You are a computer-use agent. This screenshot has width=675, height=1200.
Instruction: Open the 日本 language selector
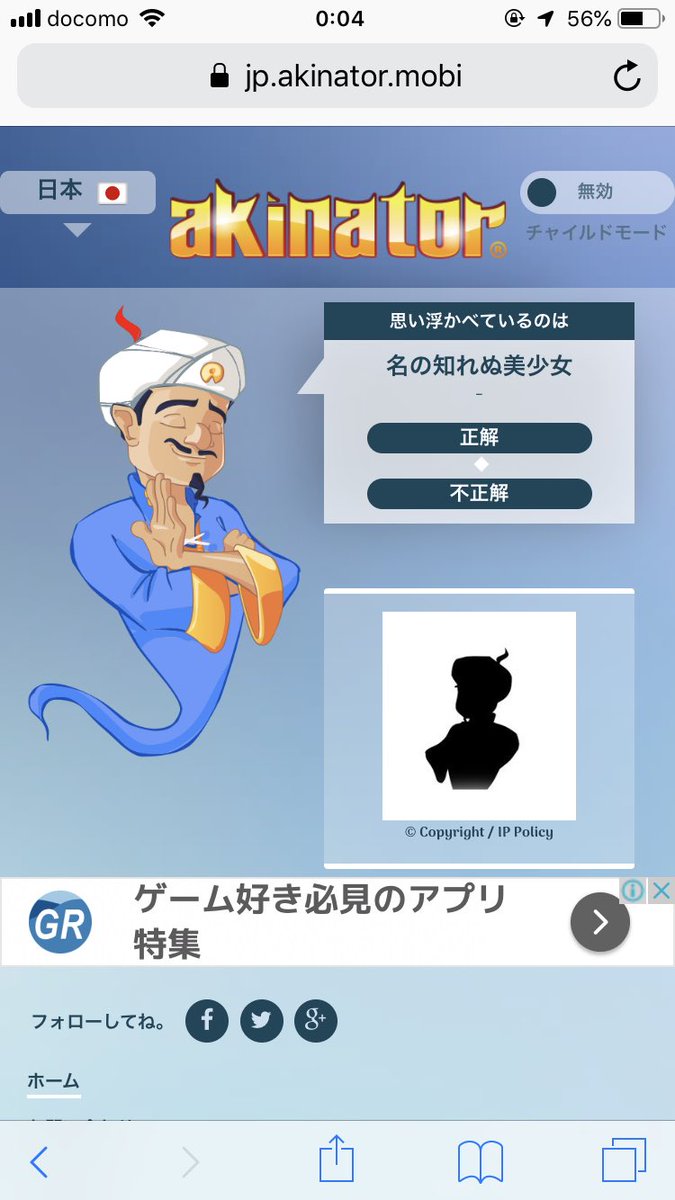pos(78,194)
